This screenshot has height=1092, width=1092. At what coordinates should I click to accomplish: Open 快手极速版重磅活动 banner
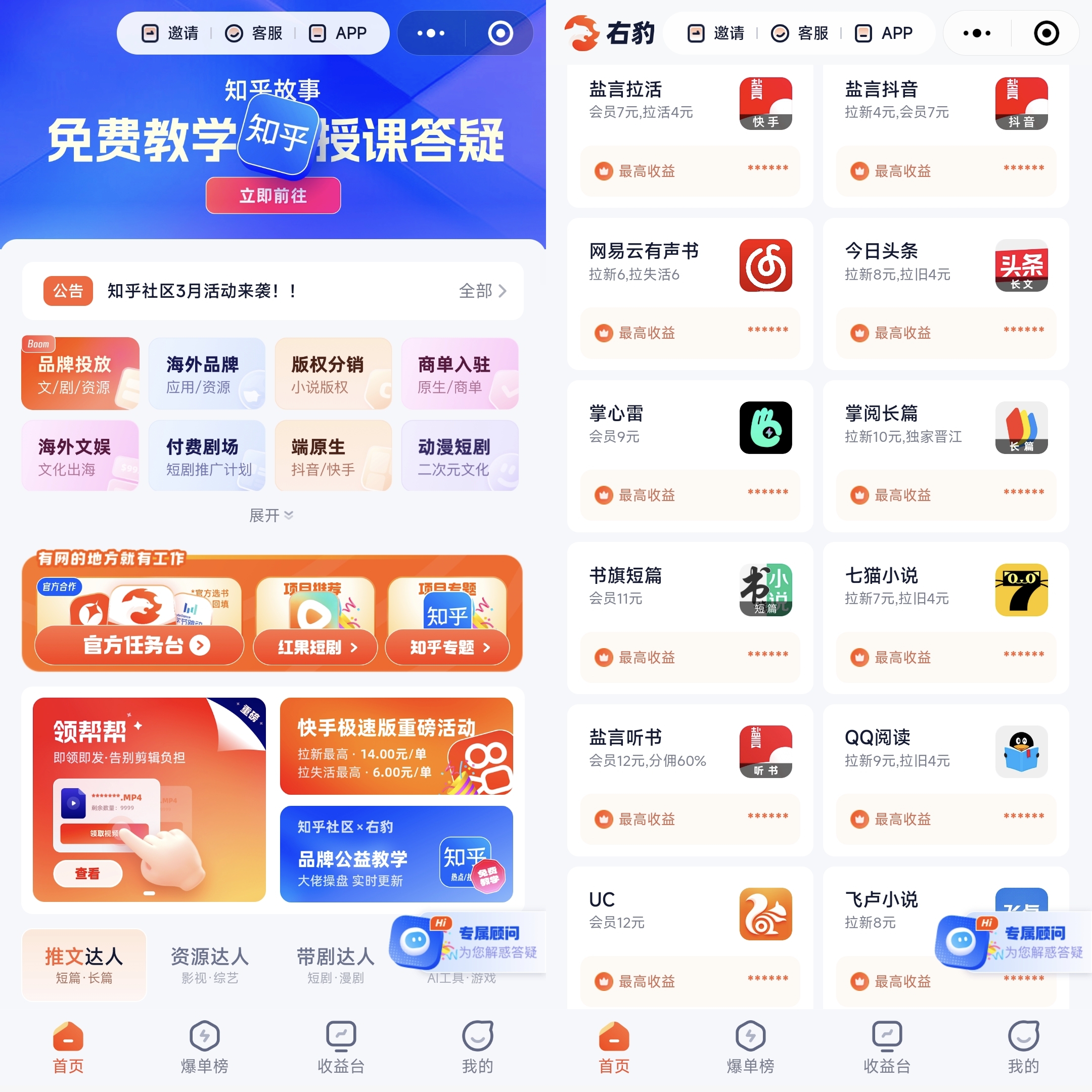coord(396,746)
